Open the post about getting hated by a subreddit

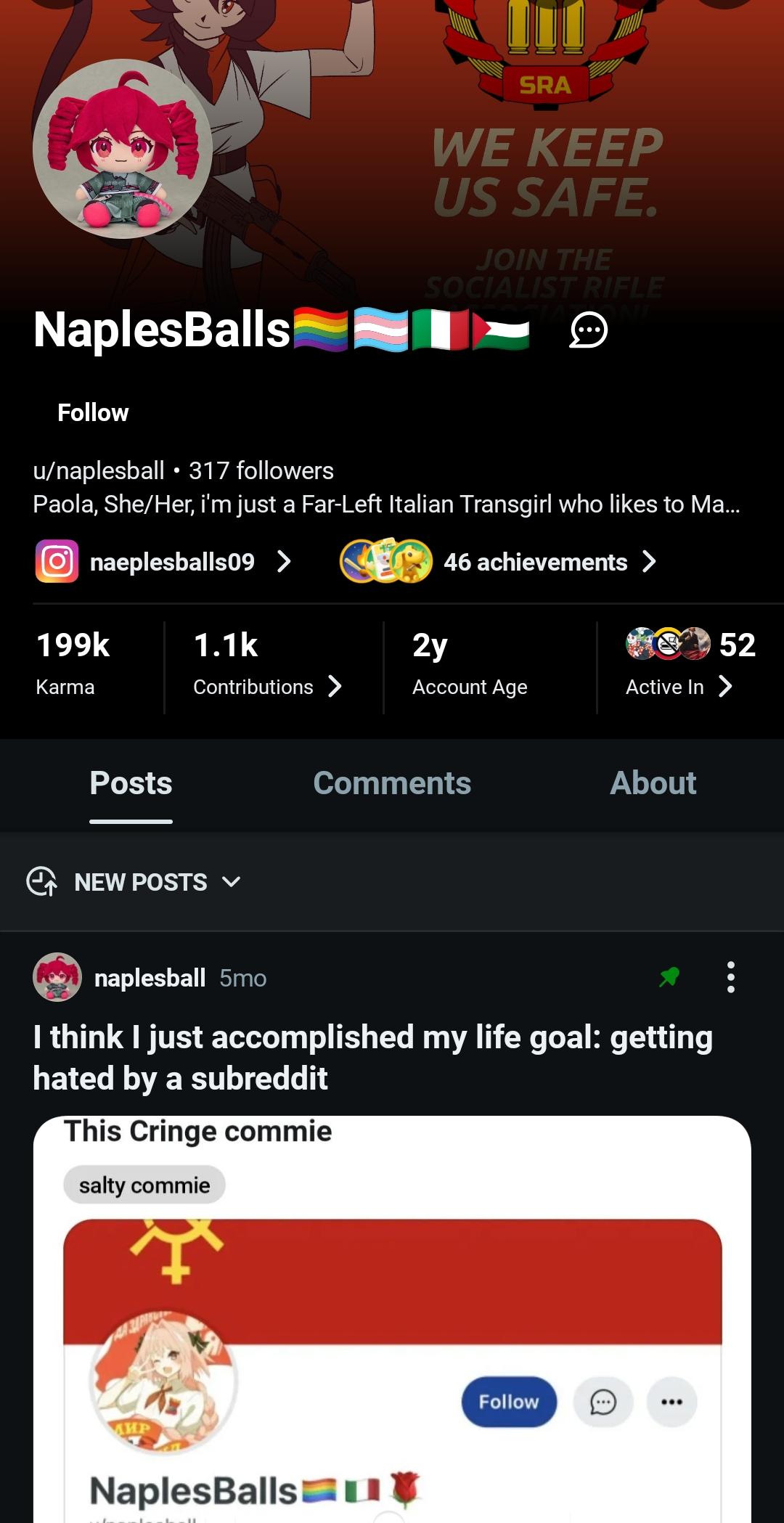(x=372, y=1057)
